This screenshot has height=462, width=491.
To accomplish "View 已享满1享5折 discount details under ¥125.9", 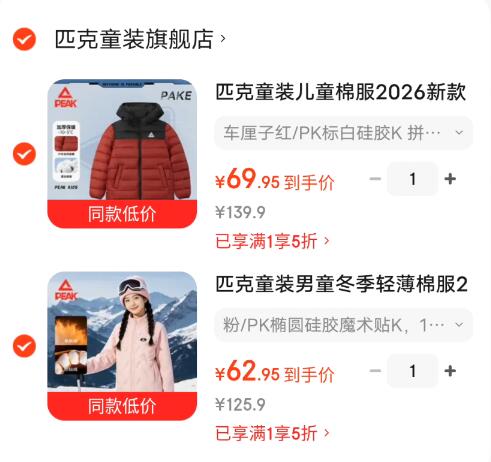I will coord(272,433).
